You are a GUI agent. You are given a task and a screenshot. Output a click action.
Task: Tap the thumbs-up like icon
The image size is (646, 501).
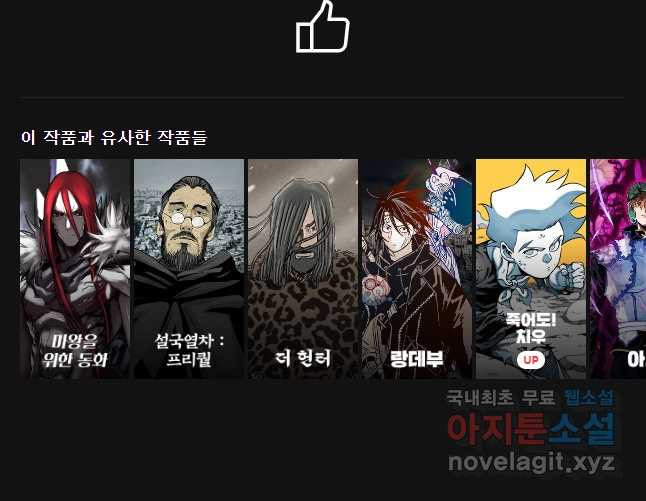(x=322, y=27)
